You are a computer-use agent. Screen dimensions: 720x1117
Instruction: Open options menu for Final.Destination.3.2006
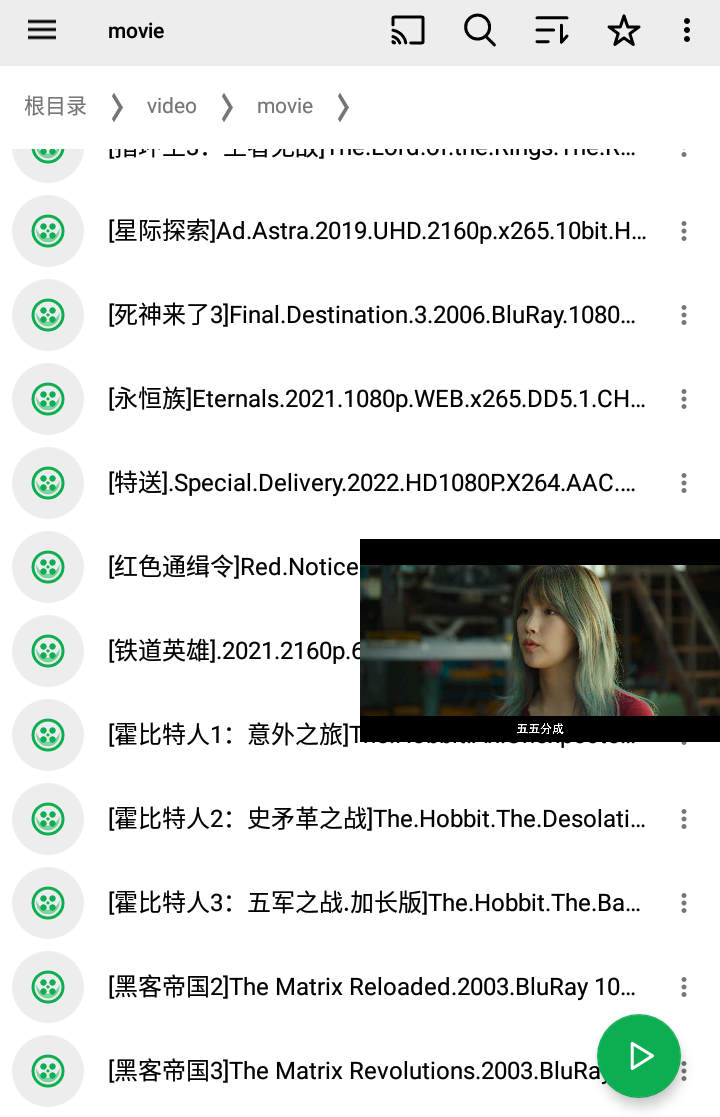[683, 315]
